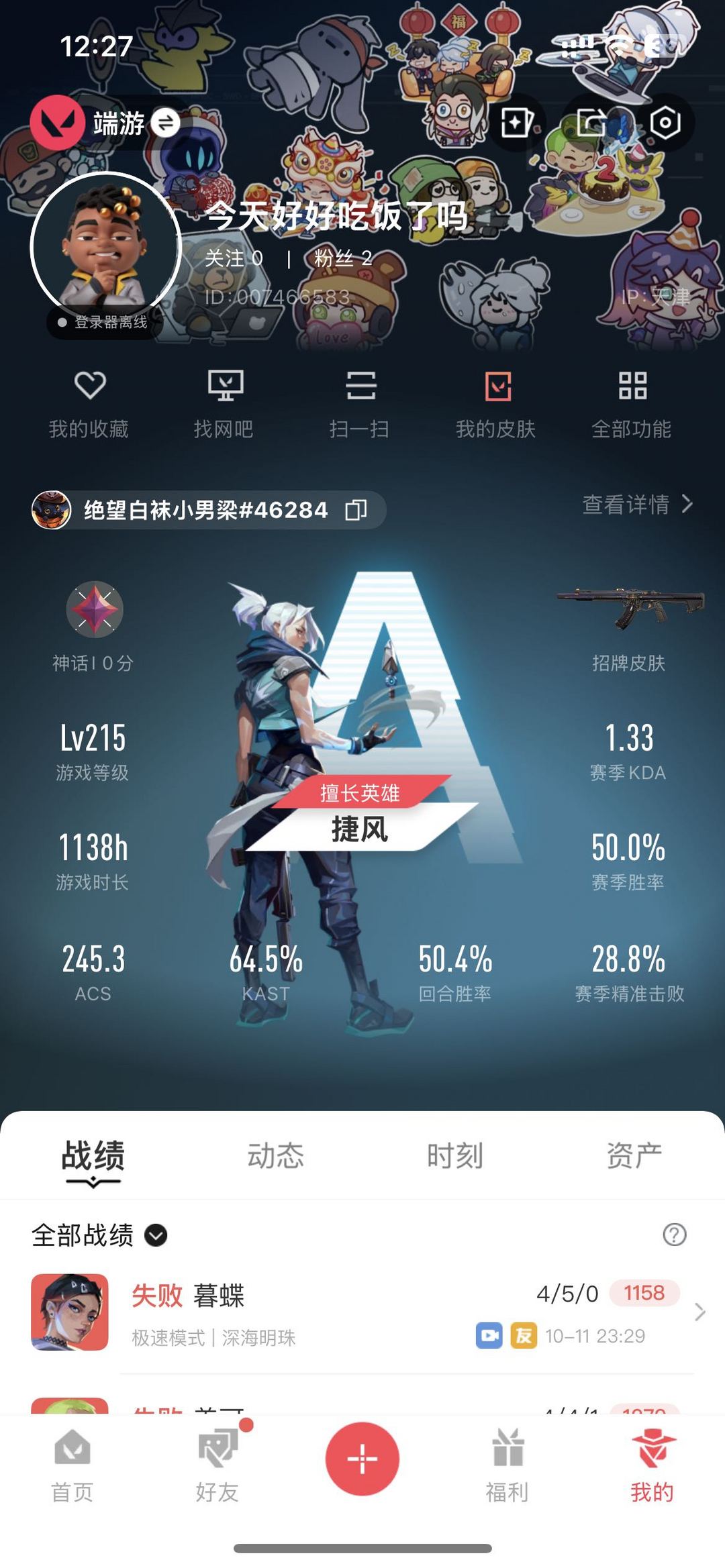Open the settings gear icon
The width and height of the screenshot is (725, 1568).
(x=665, y=123)
